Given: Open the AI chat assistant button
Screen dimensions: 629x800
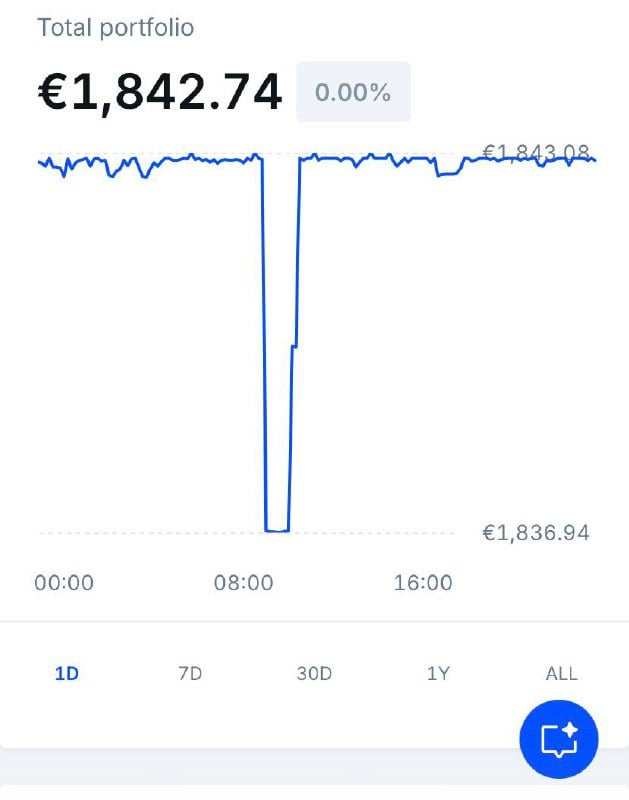Looking at the screenshot, I should 559,740.
